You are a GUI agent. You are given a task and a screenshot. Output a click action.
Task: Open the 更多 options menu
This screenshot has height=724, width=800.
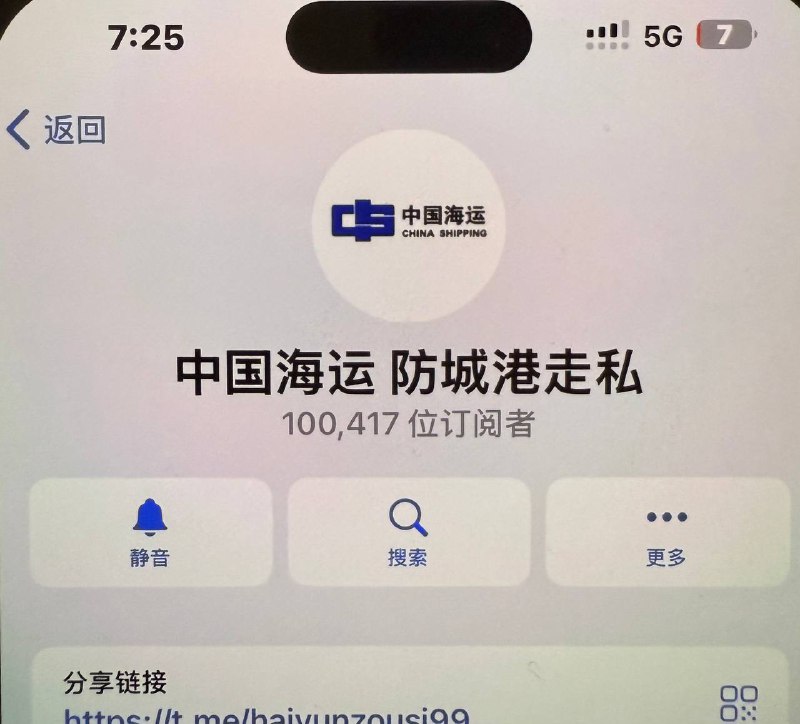tap(666, 533)
